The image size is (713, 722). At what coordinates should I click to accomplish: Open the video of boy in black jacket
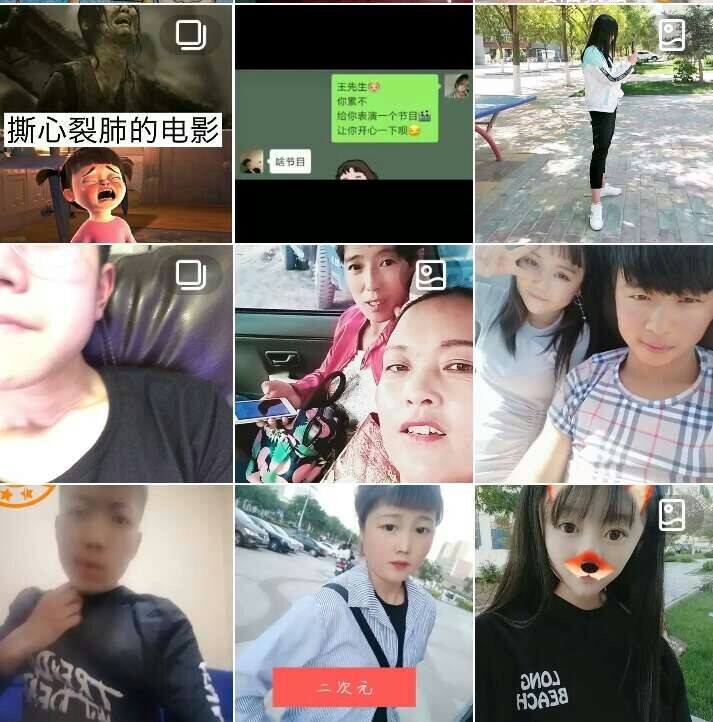(115, 603)
